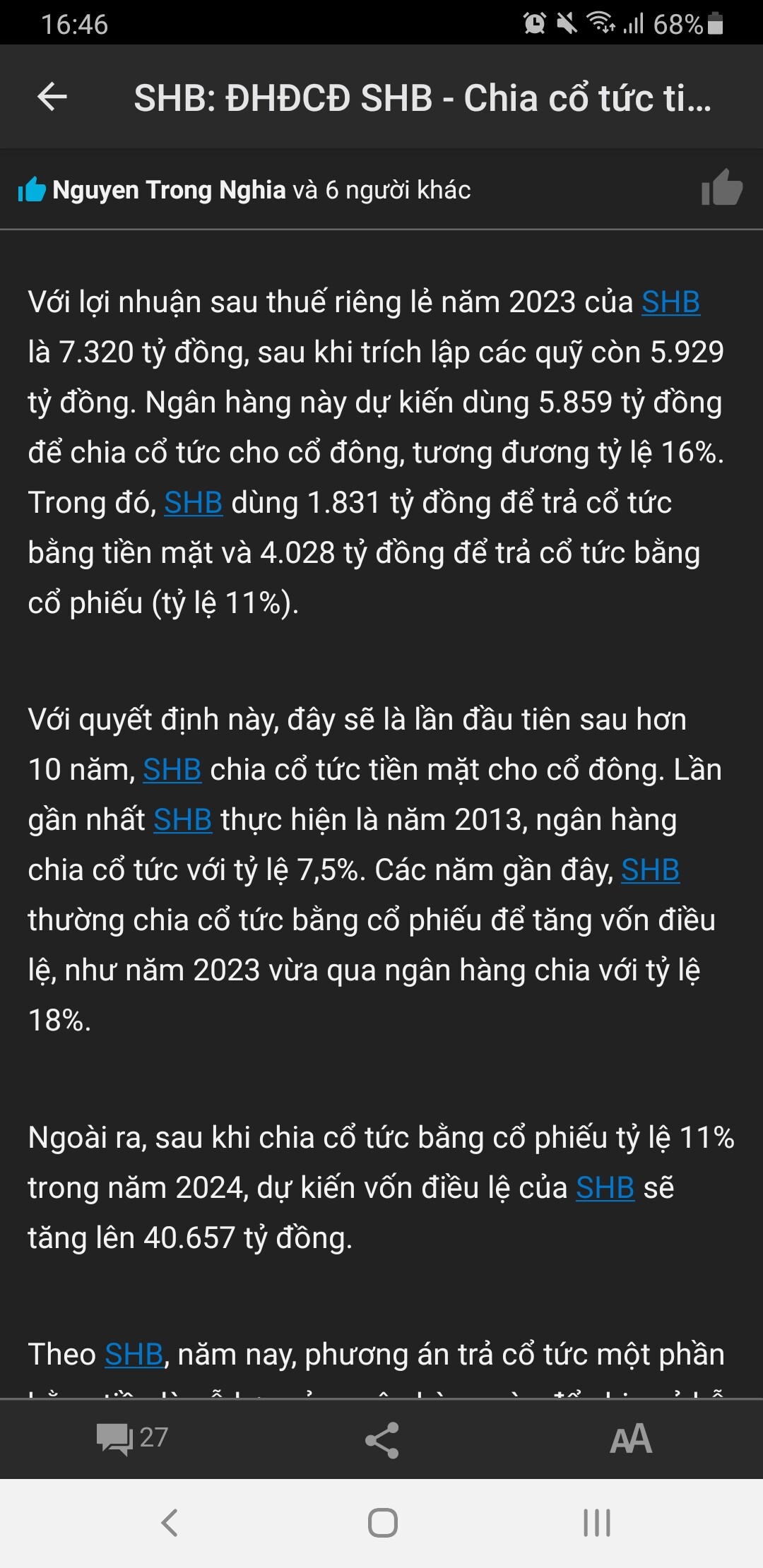Open SHB link after 'năm 2023 của'
This screenshot has width=763, height=1568.
(x=670, y=302)
